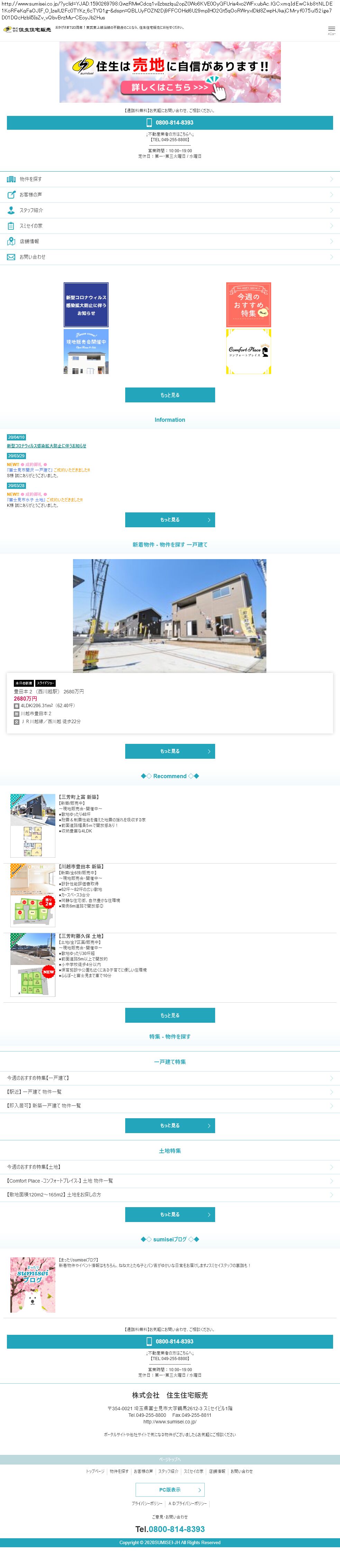
Task: Open お客様の声 menu row
Action: click(x=170, y=195)
